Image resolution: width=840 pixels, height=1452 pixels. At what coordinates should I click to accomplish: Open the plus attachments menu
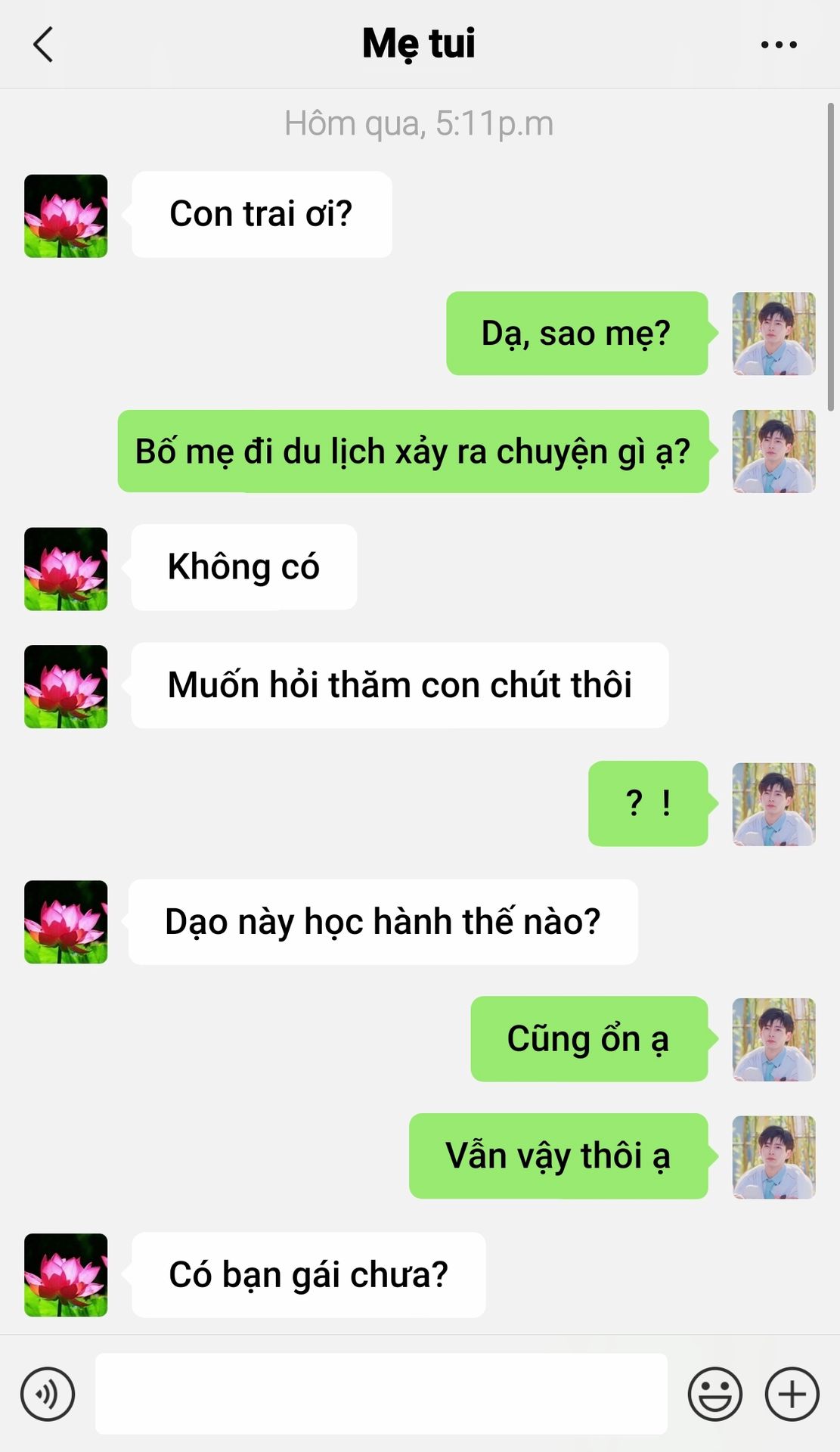click(x=792, y=1394)
